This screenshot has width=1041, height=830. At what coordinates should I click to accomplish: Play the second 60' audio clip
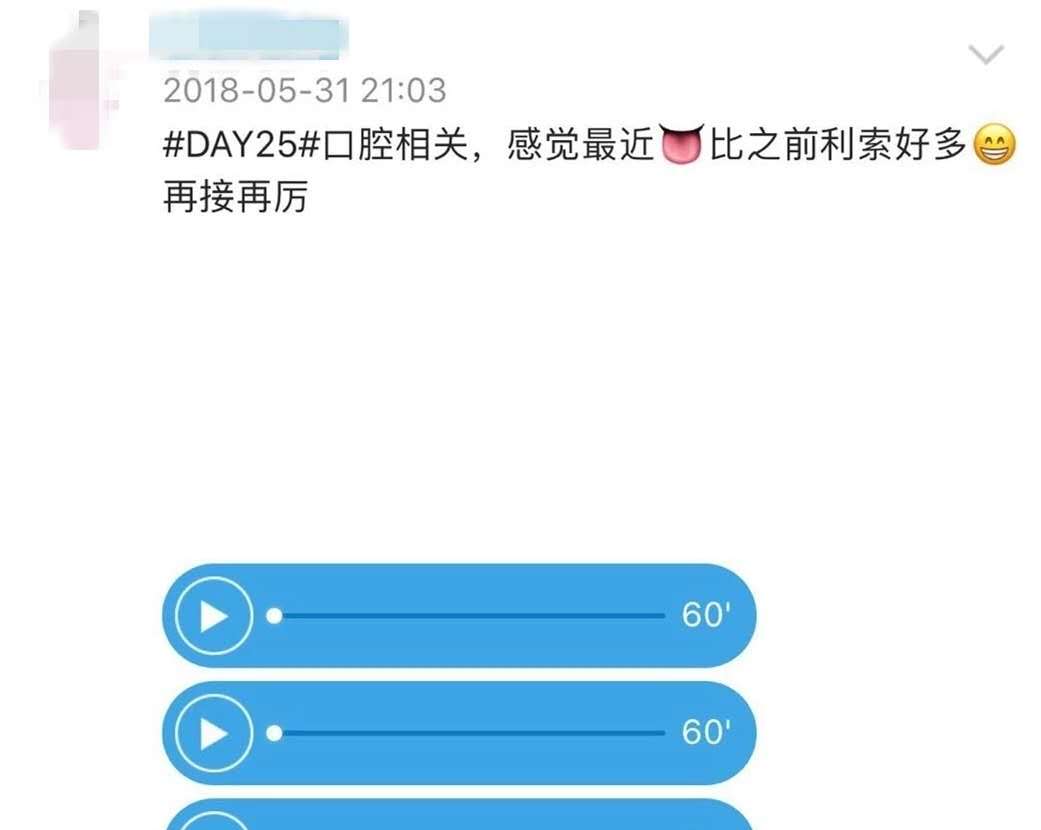(x=213, y=734)
